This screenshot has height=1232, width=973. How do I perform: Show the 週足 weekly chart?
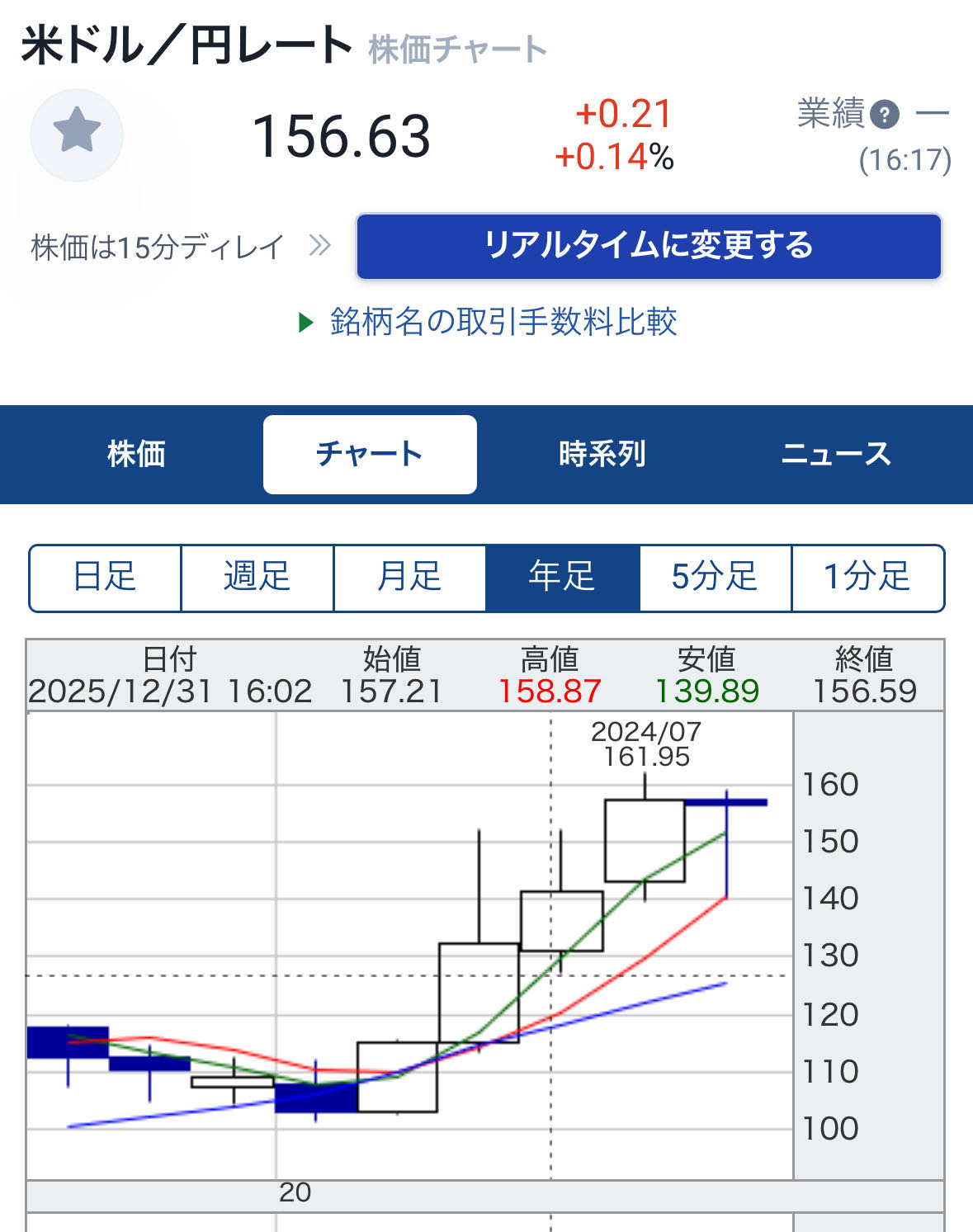point(257,577)
